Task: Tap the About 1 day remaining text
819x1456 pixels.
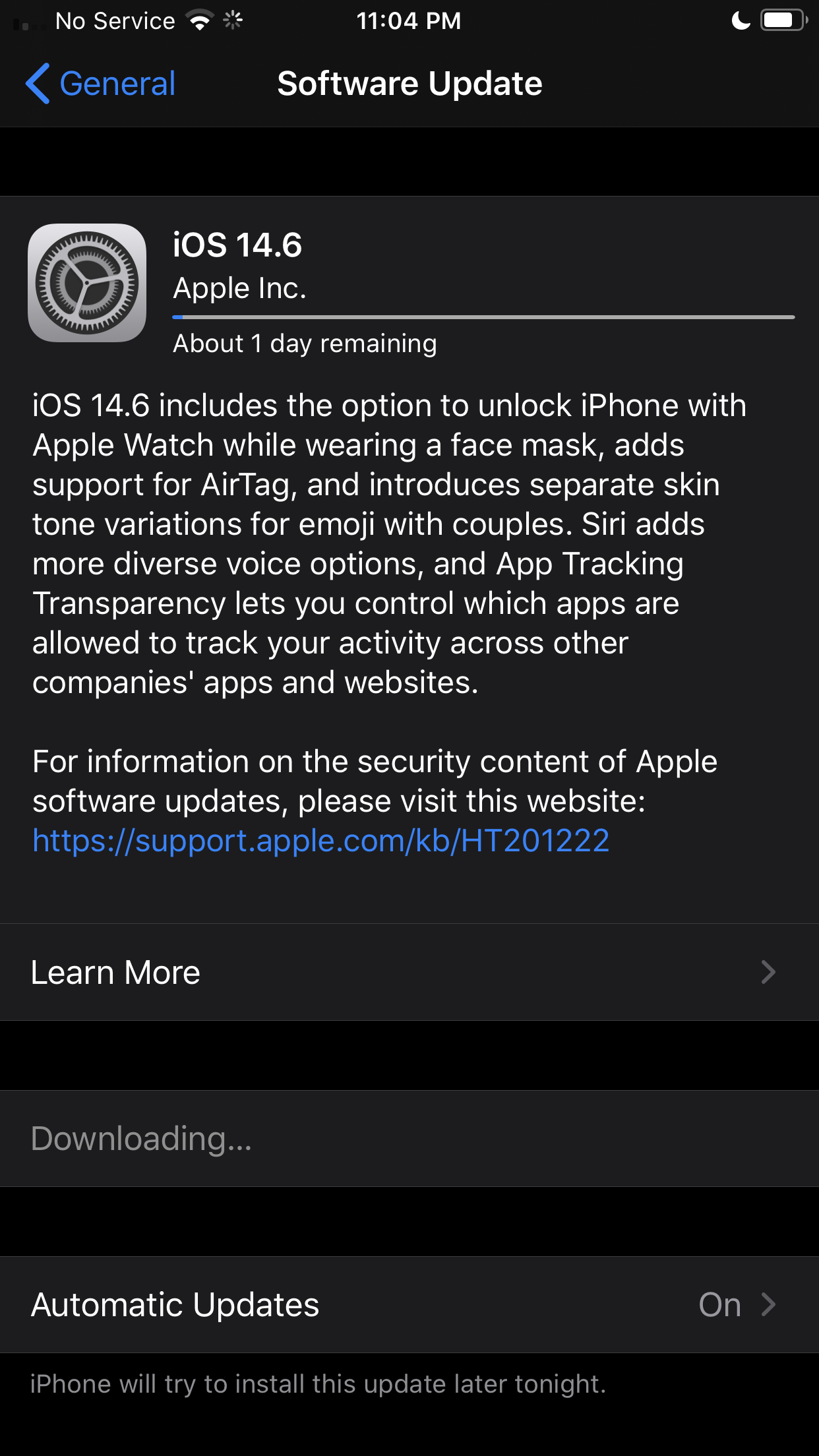Action: 305,343
